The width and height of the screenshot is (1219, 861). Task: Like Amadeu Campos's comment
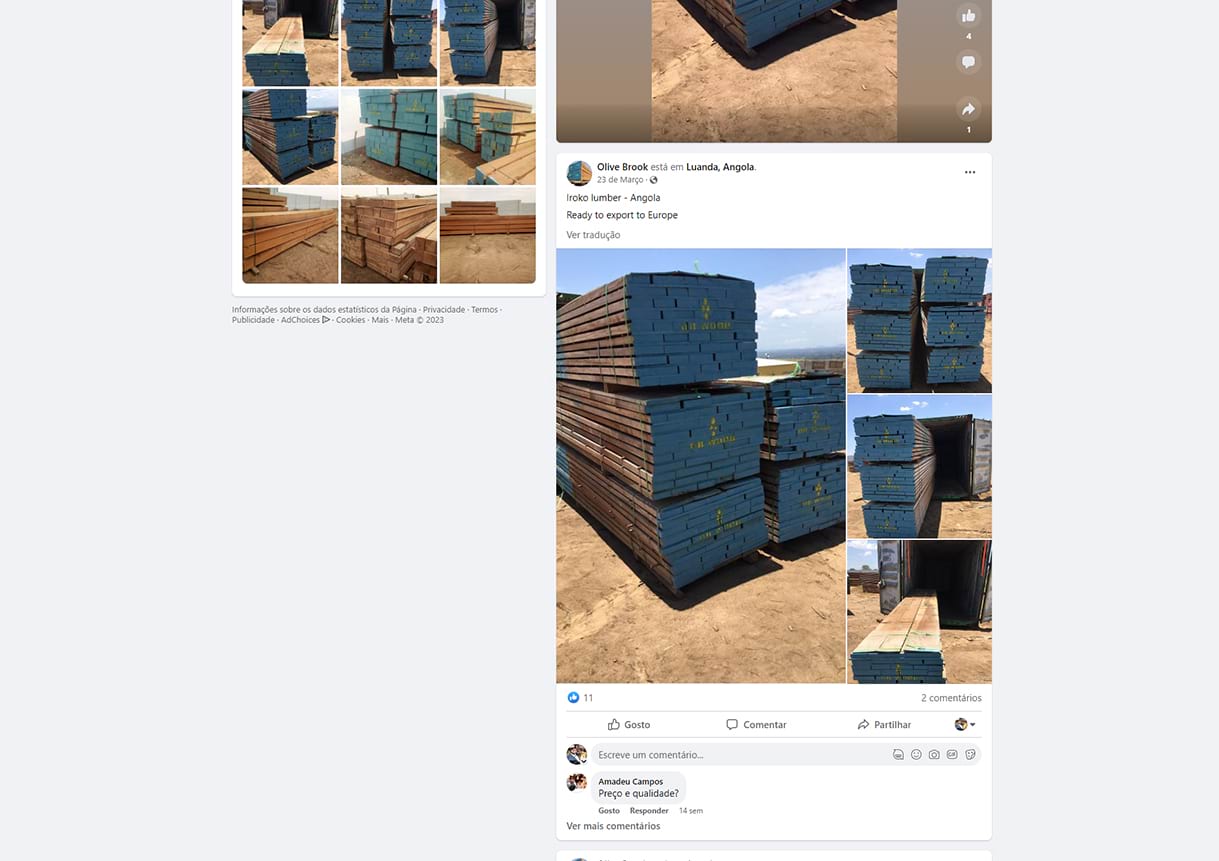tap(609, 811)
